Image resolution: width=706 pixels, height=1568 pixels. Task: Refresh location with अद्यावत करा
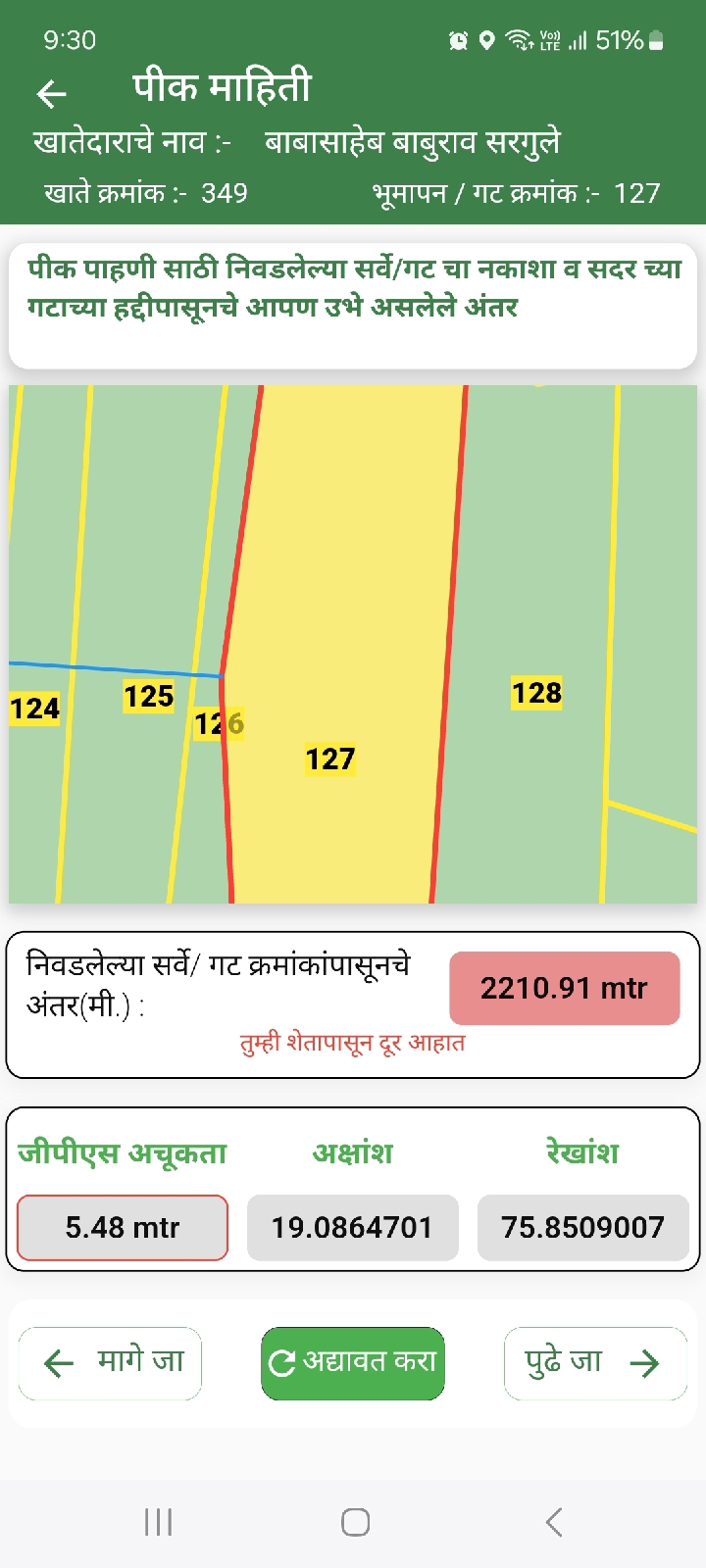point(353,1362)
